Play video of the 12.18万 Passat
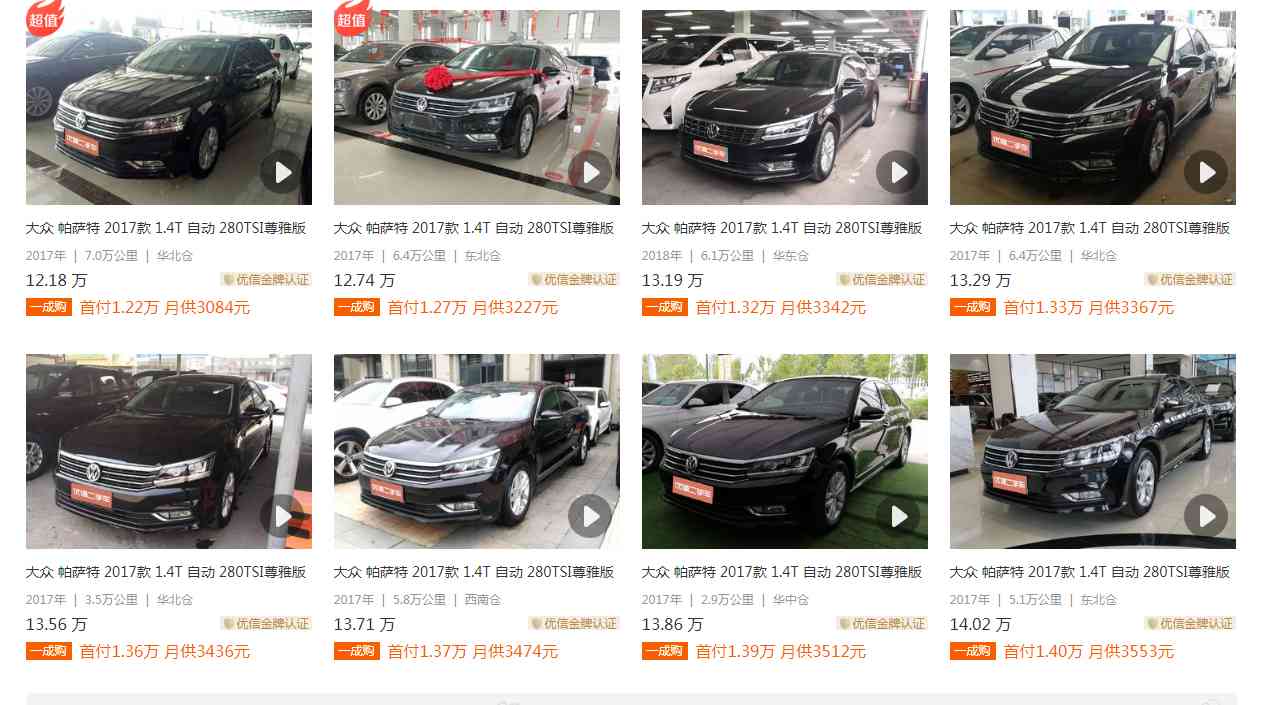Viewport: 1264px width, 705px height. click(282, 172)
